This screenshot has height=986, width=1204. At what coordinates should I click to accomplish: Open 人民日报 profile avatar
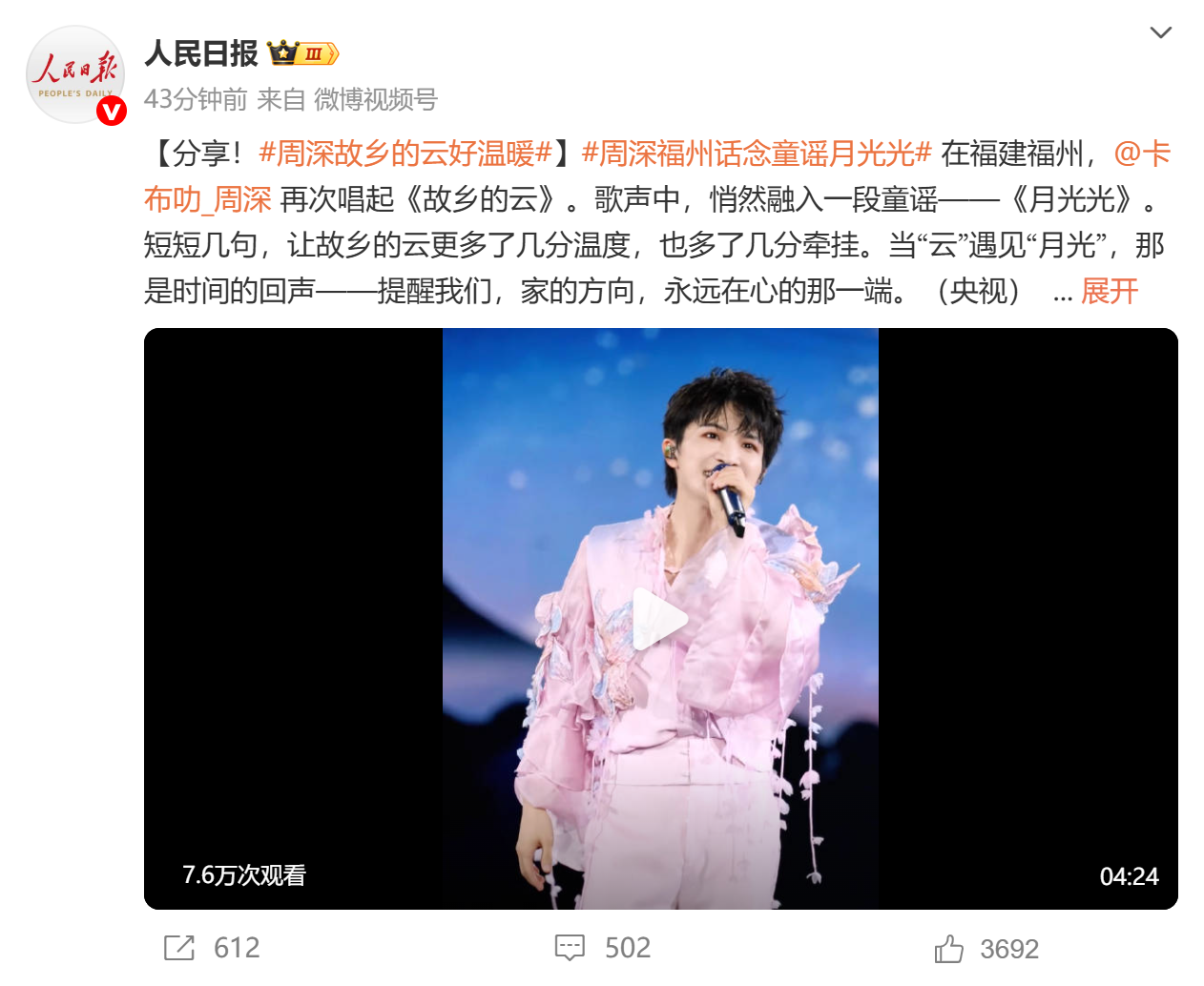pos(74,74)
